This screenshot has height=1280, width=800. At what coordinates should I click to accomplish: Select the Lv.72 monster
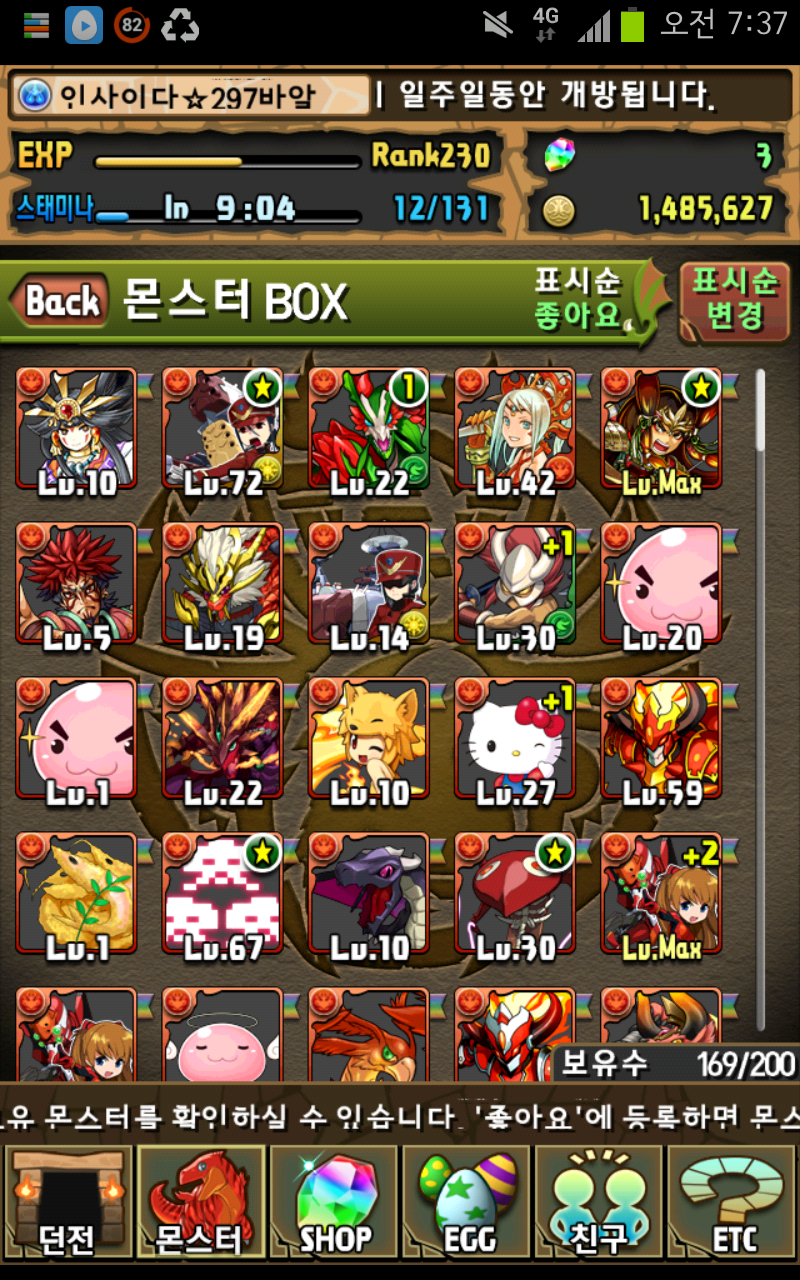tap(222, 428)
